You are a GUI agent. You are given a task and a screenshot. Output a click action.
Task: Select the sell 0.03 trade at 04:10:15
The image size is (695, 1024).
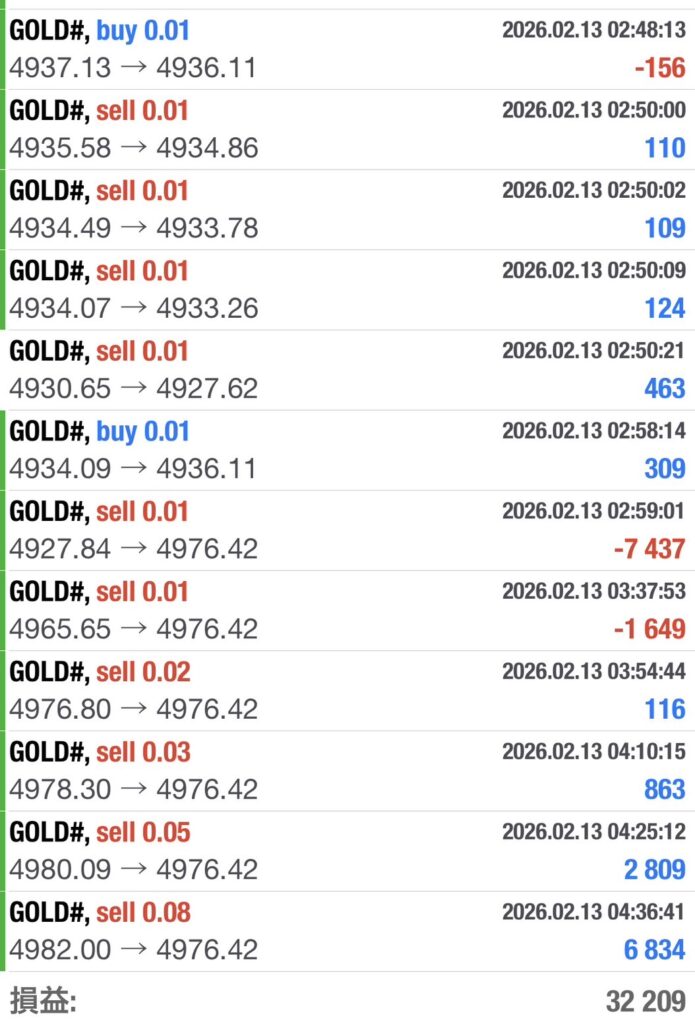pyautogui.click(x=347, y=770)
